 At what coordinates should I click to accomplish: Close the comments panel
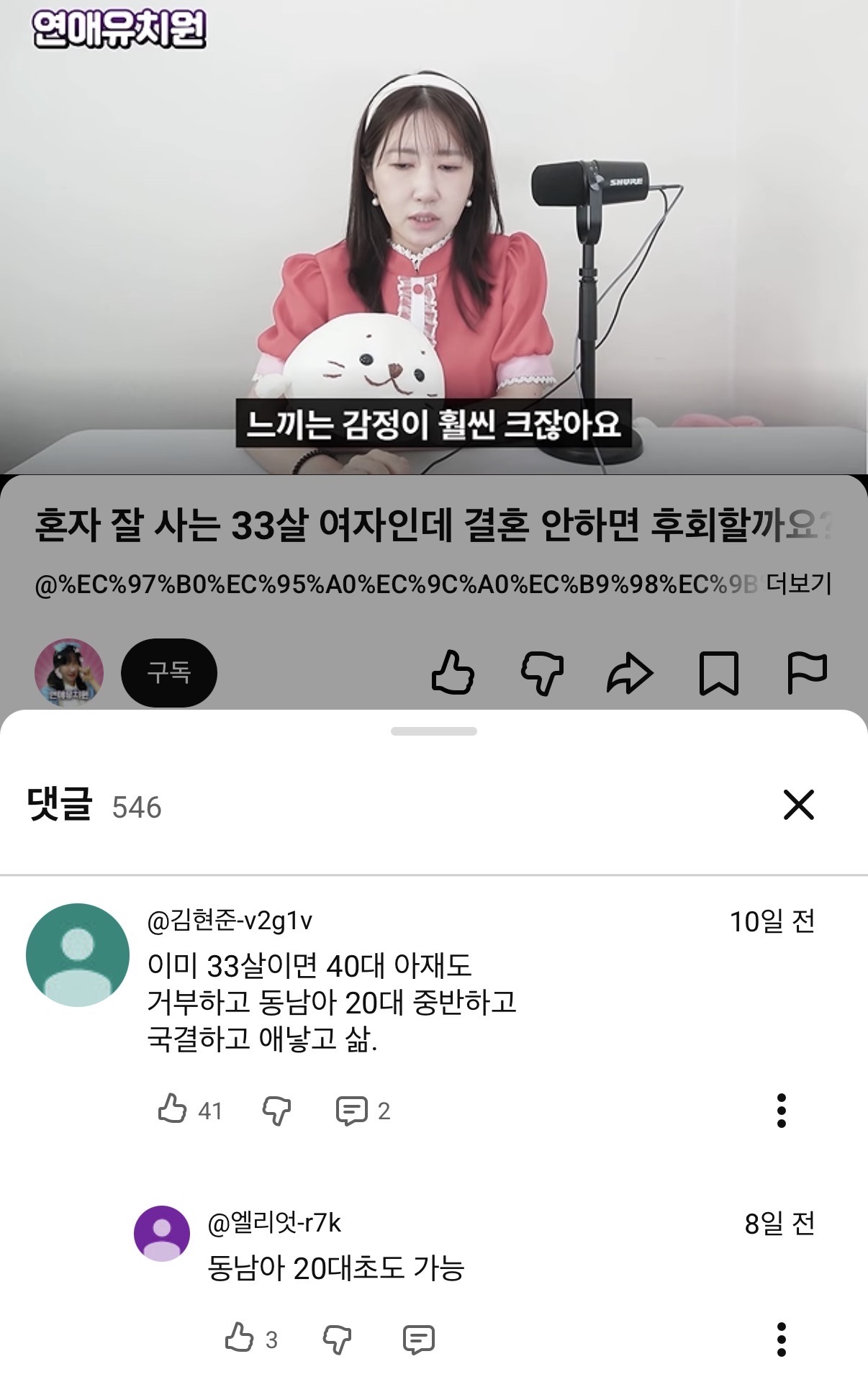coord(798,805)
